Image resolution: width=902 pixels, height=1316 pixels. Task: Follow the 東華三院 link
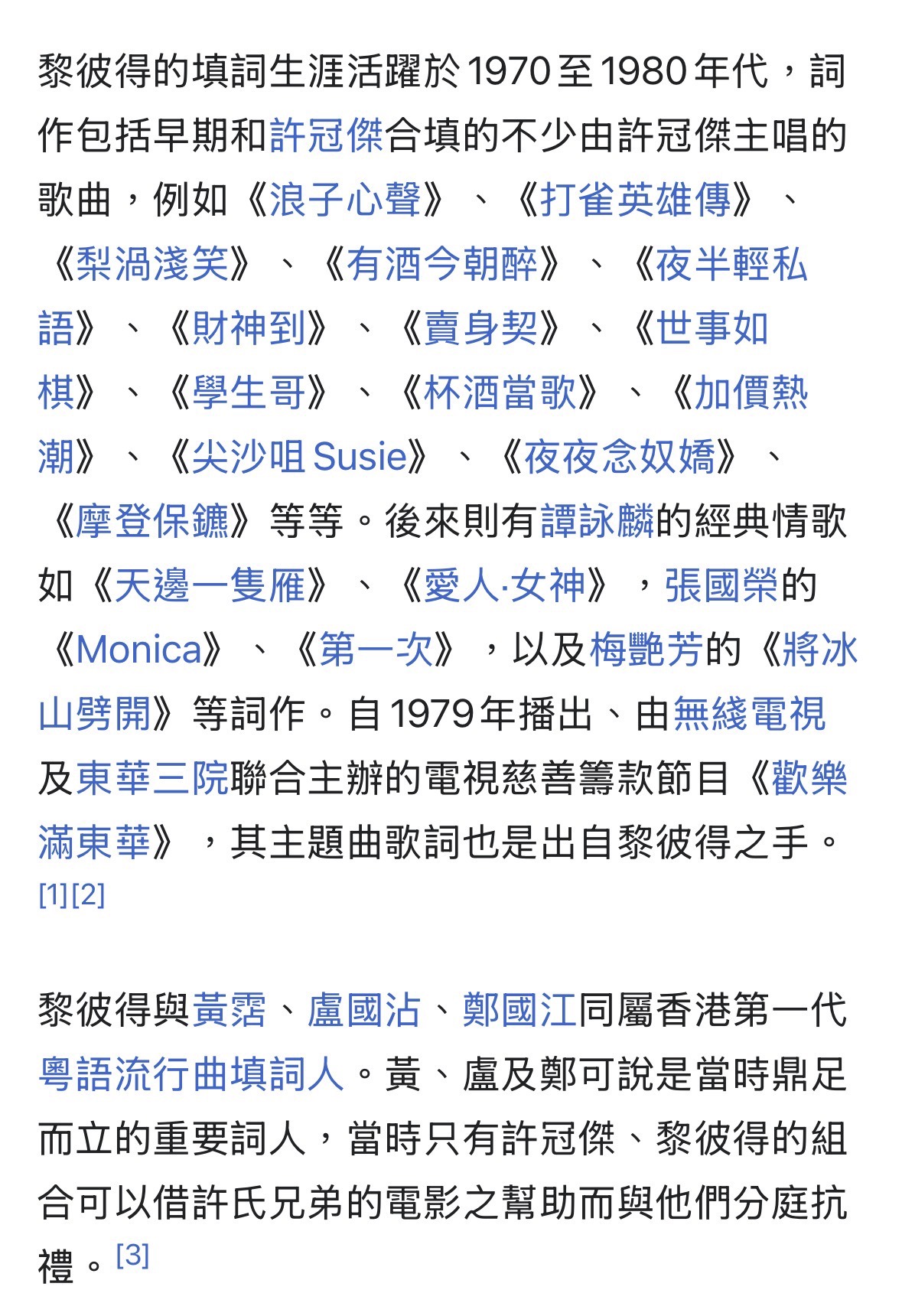(x=152, y=778)
